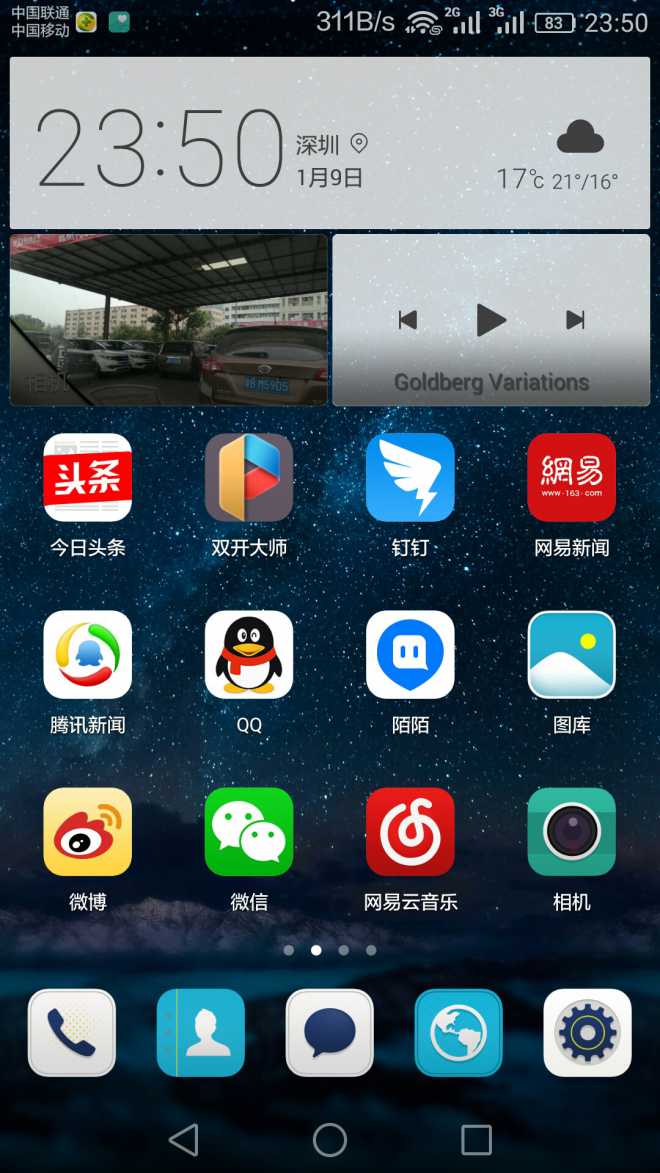Open the Settings gear in the dock
This screenshot has height=1173, width=660.
pyautogui.click(x=587, y=1032)
